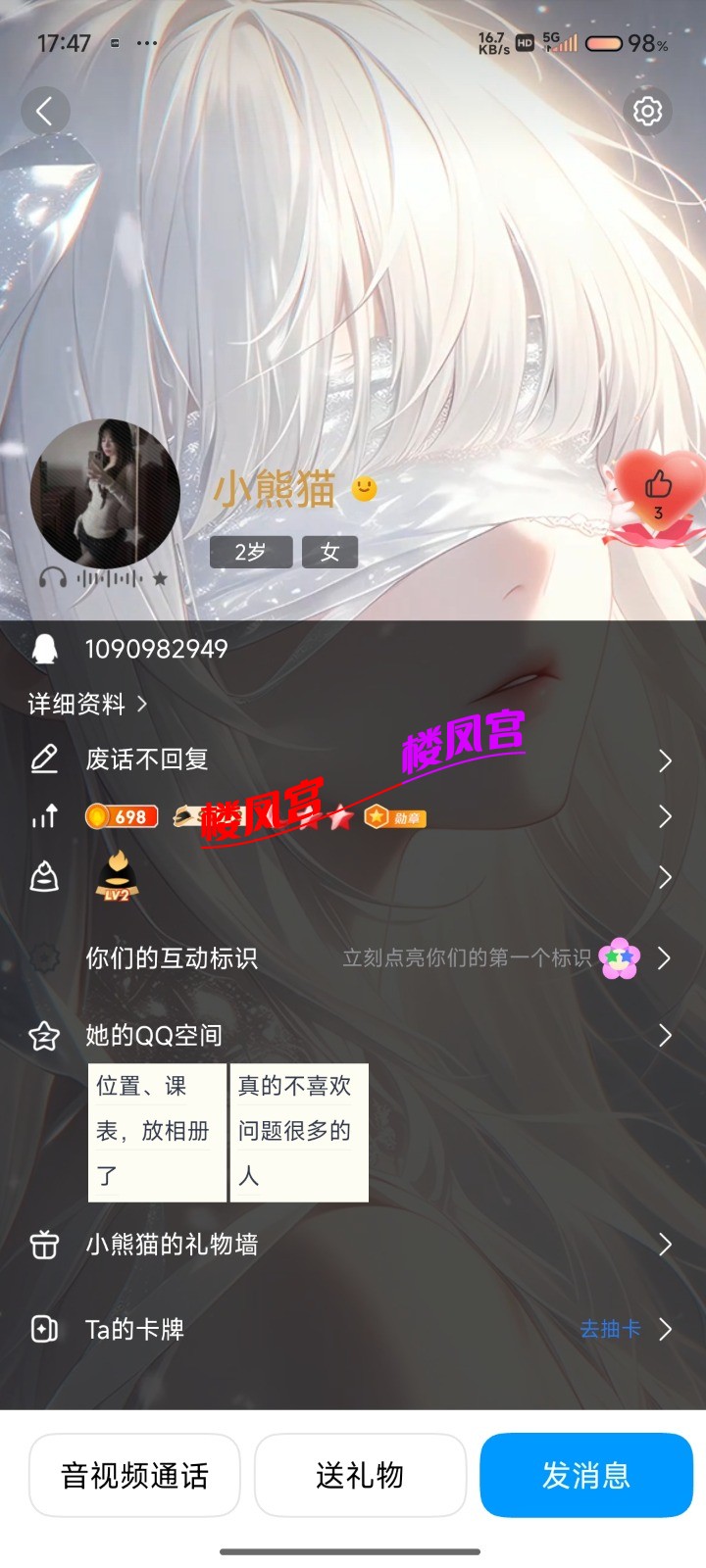Tap 送礼物 button
Screen dimensions: 706x1568
(360, 1475)
